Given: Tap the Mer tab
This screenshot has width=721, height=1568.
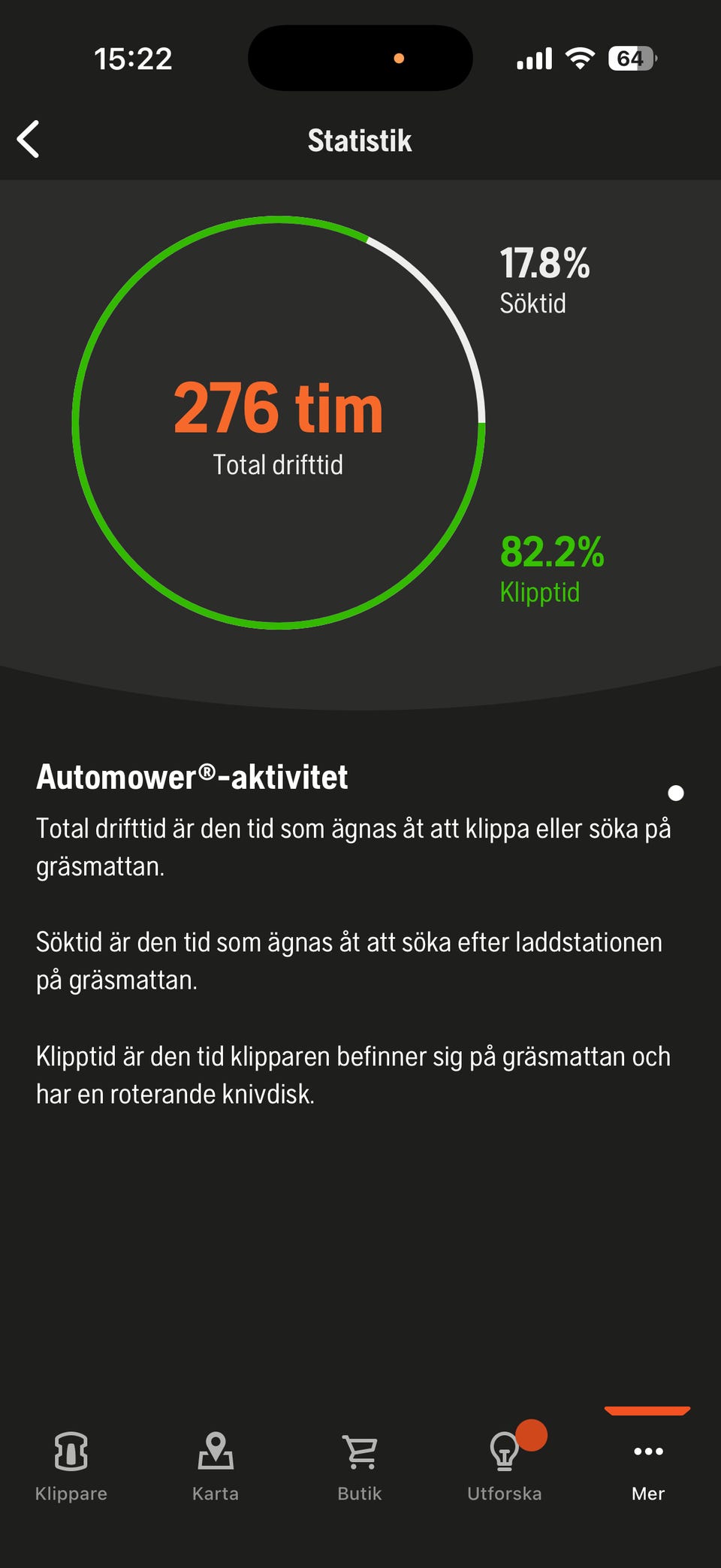Looking at the screenshot, I should tap(648, 1466).
